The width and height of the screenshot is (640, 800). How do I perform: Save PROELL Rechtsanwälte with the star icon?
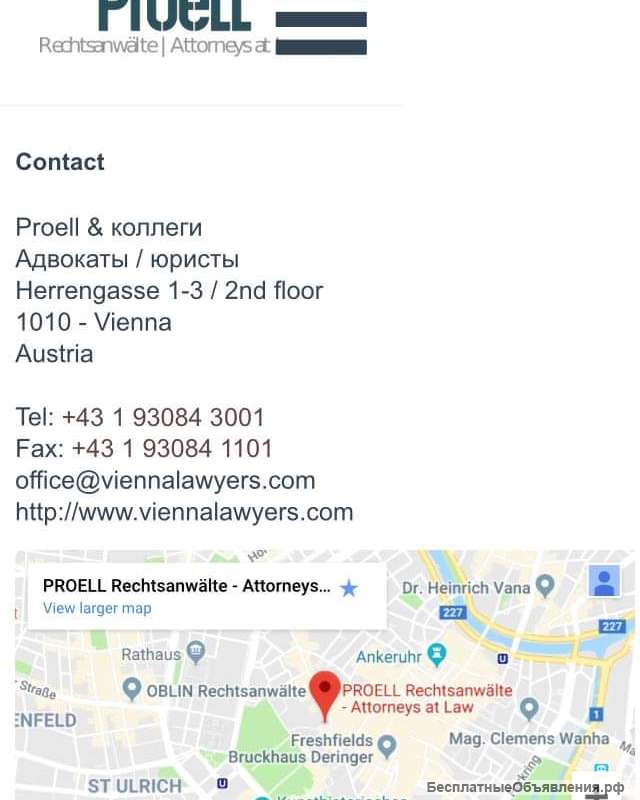pos(348,588)
